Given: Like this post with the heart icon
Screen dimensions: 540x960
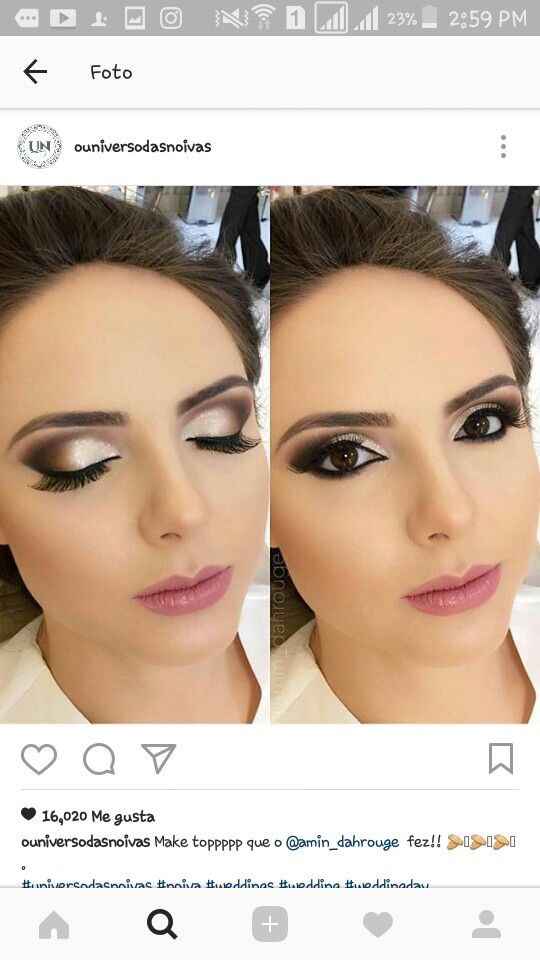Looking at the screenshot, I should click(x=39, y=759).
